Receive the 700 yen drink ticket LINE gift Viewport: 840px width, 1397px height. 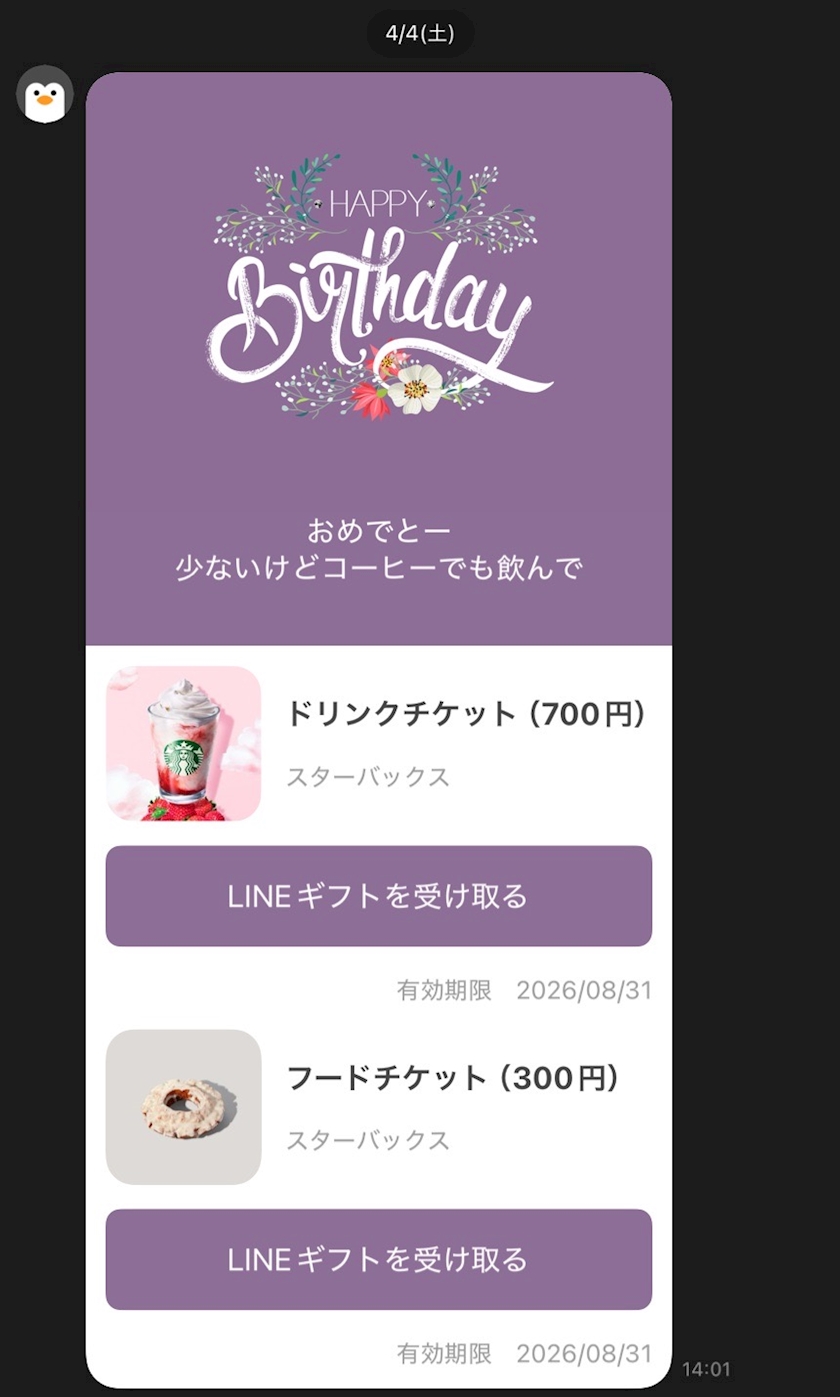point(379,896)
